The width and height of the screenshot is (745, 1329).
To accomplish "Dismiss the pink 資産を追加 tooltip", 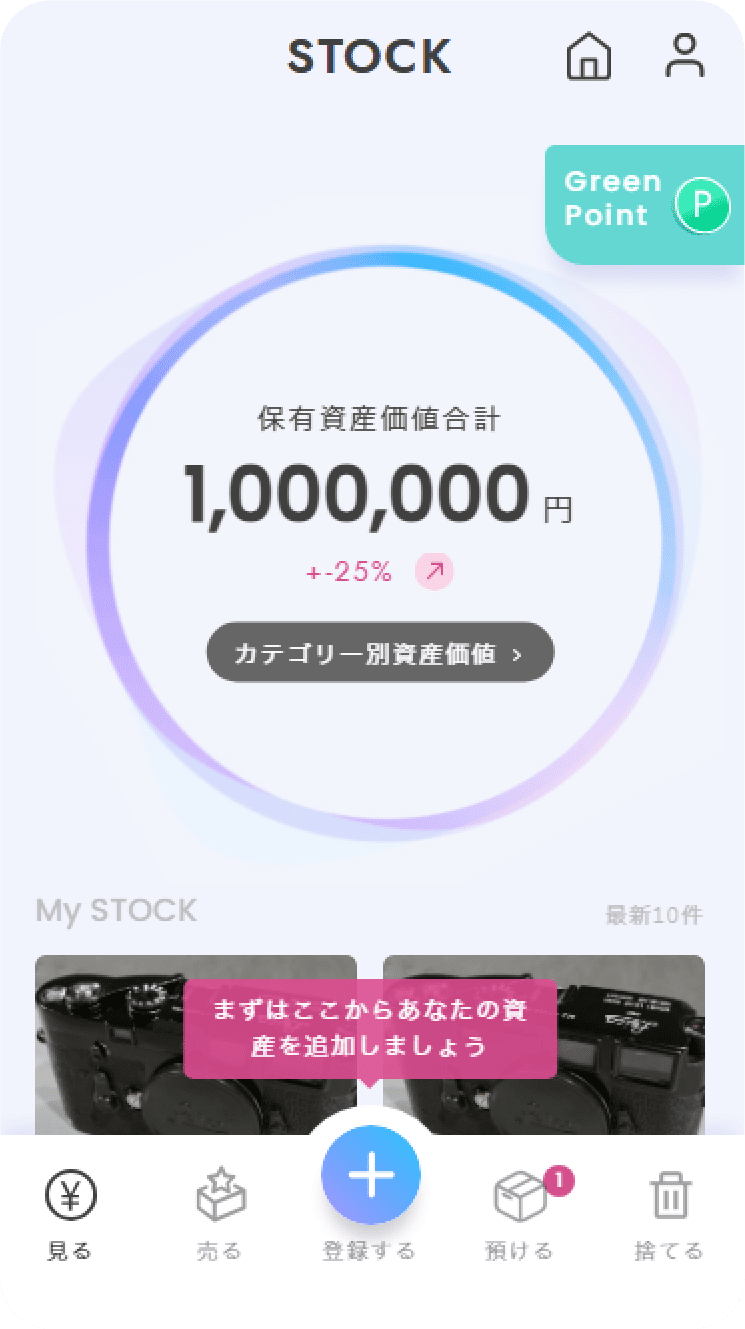I will [x=371, y=1027].
